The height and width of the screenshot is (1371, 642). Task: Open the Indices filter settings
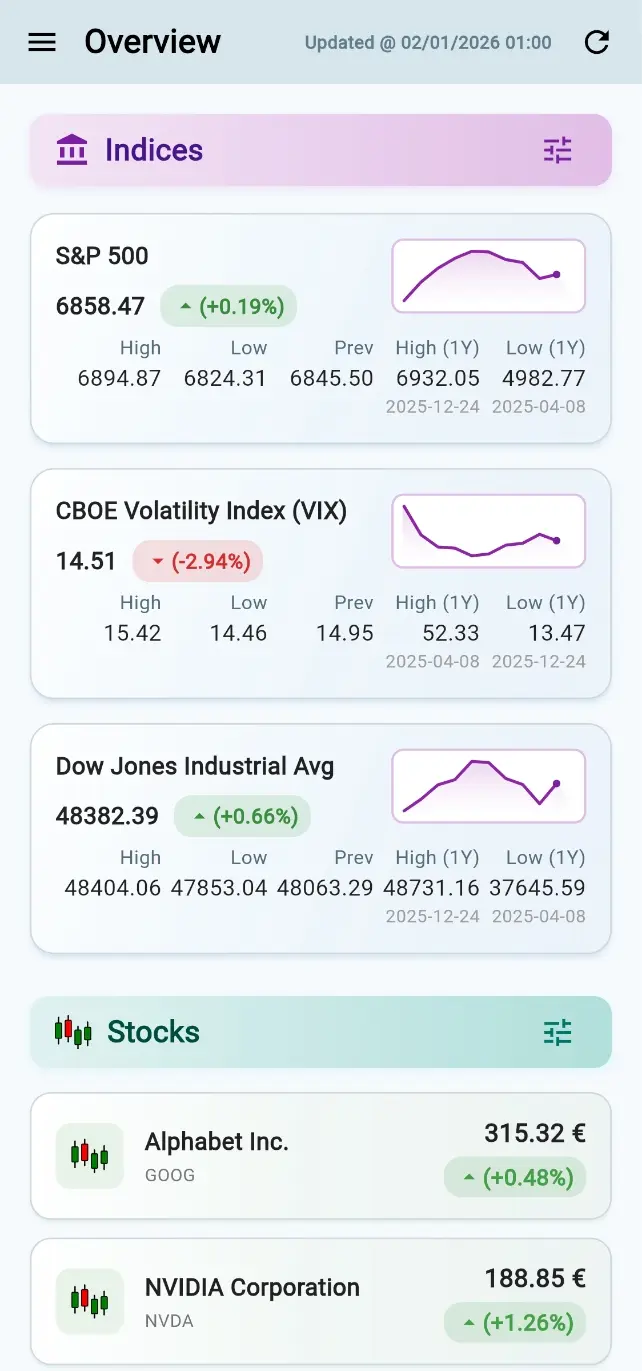pos(557,150)
